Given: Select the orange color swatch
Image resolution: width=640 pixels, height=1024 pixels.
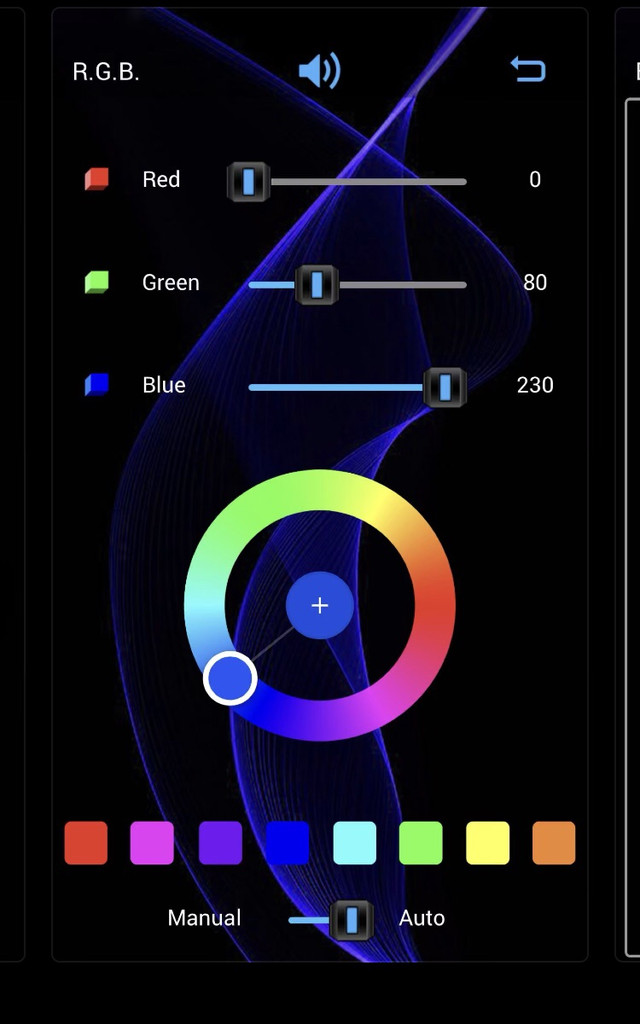Looking at the screenshot, I should point(554,843).
